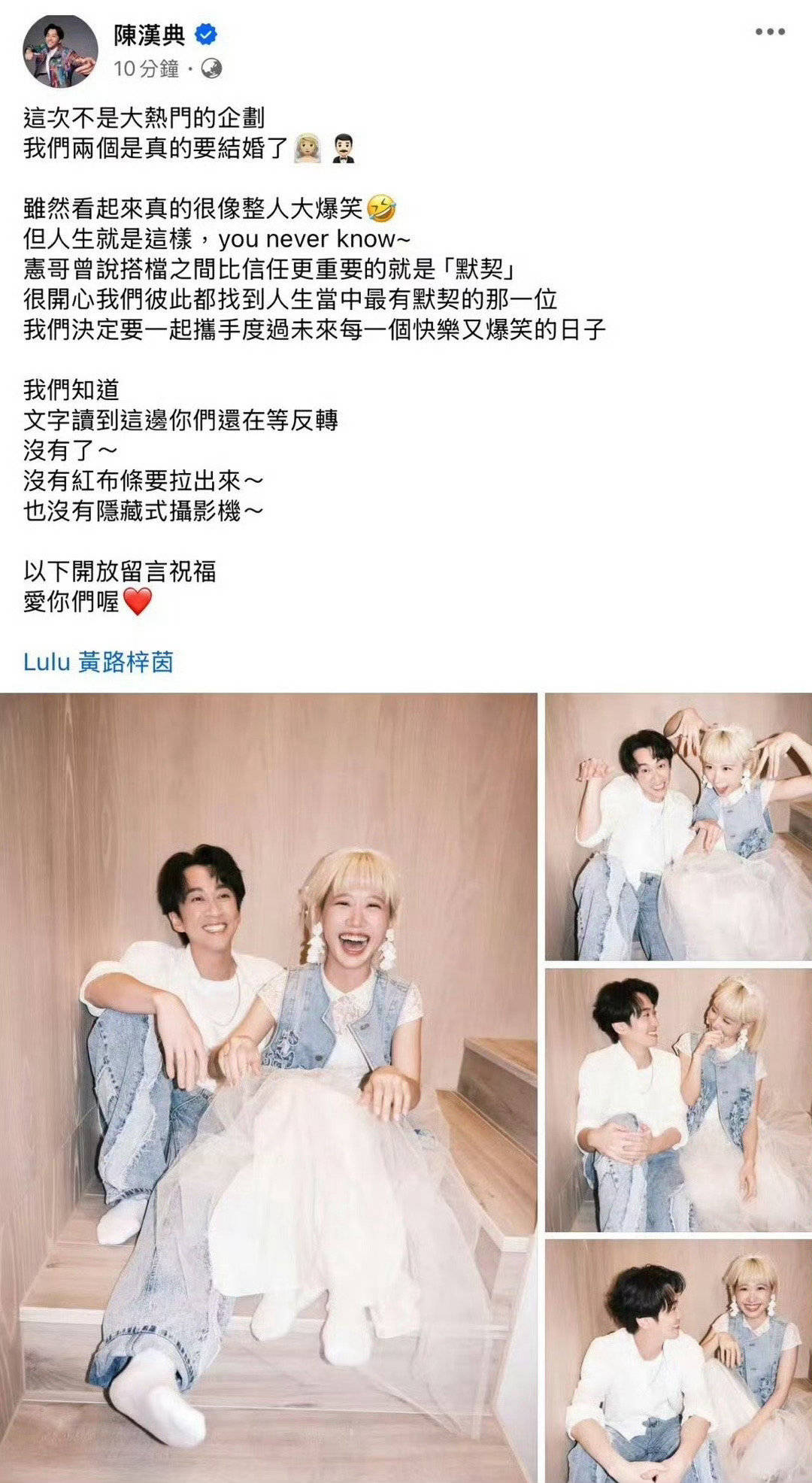Open the post's three-dot overflow menu

pyautogui.click(x=770, y=32)
